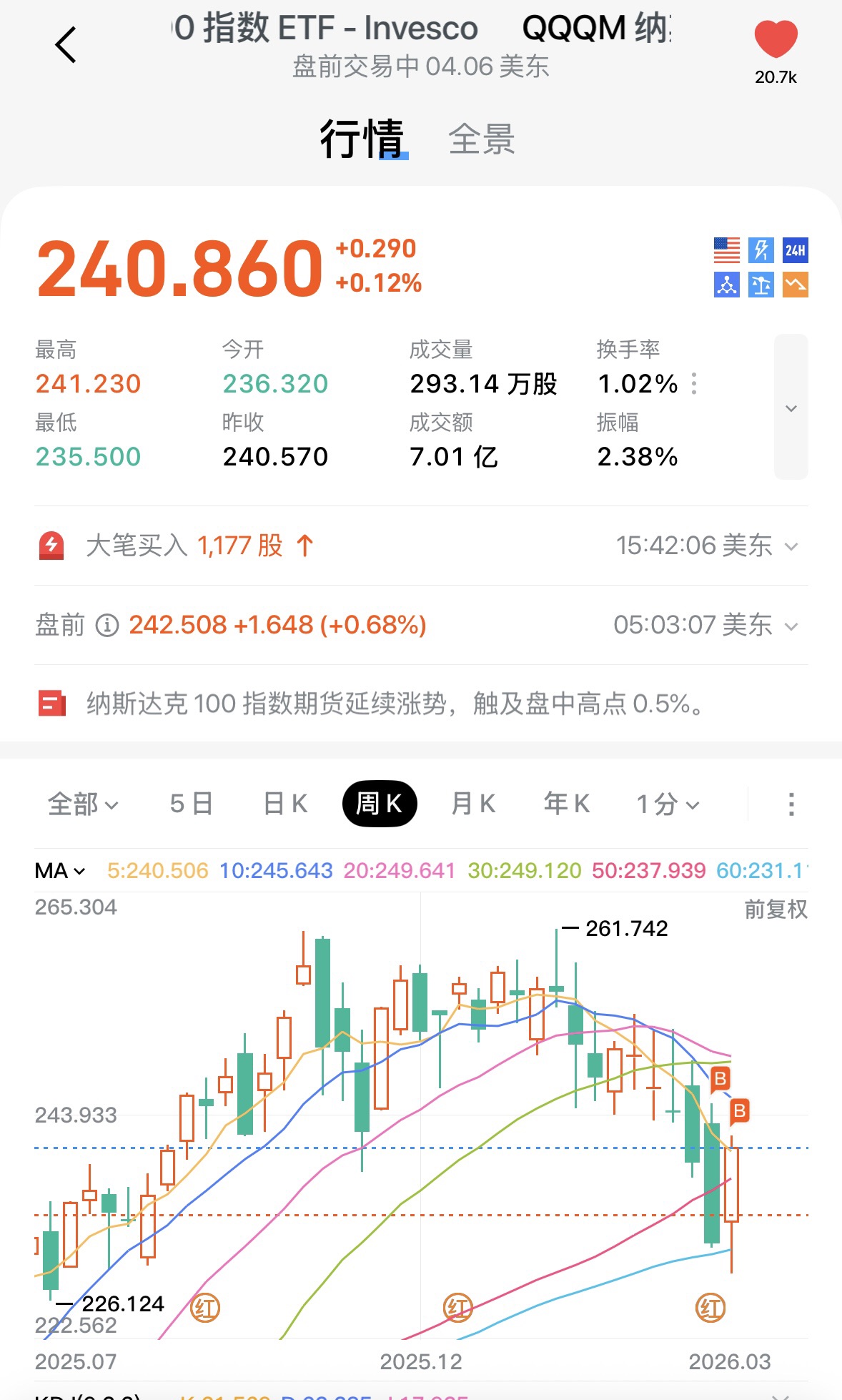Select the 周K weekly candlestick chart
The height and width of the screenshot is (1400, 842).
click(380, 804)
